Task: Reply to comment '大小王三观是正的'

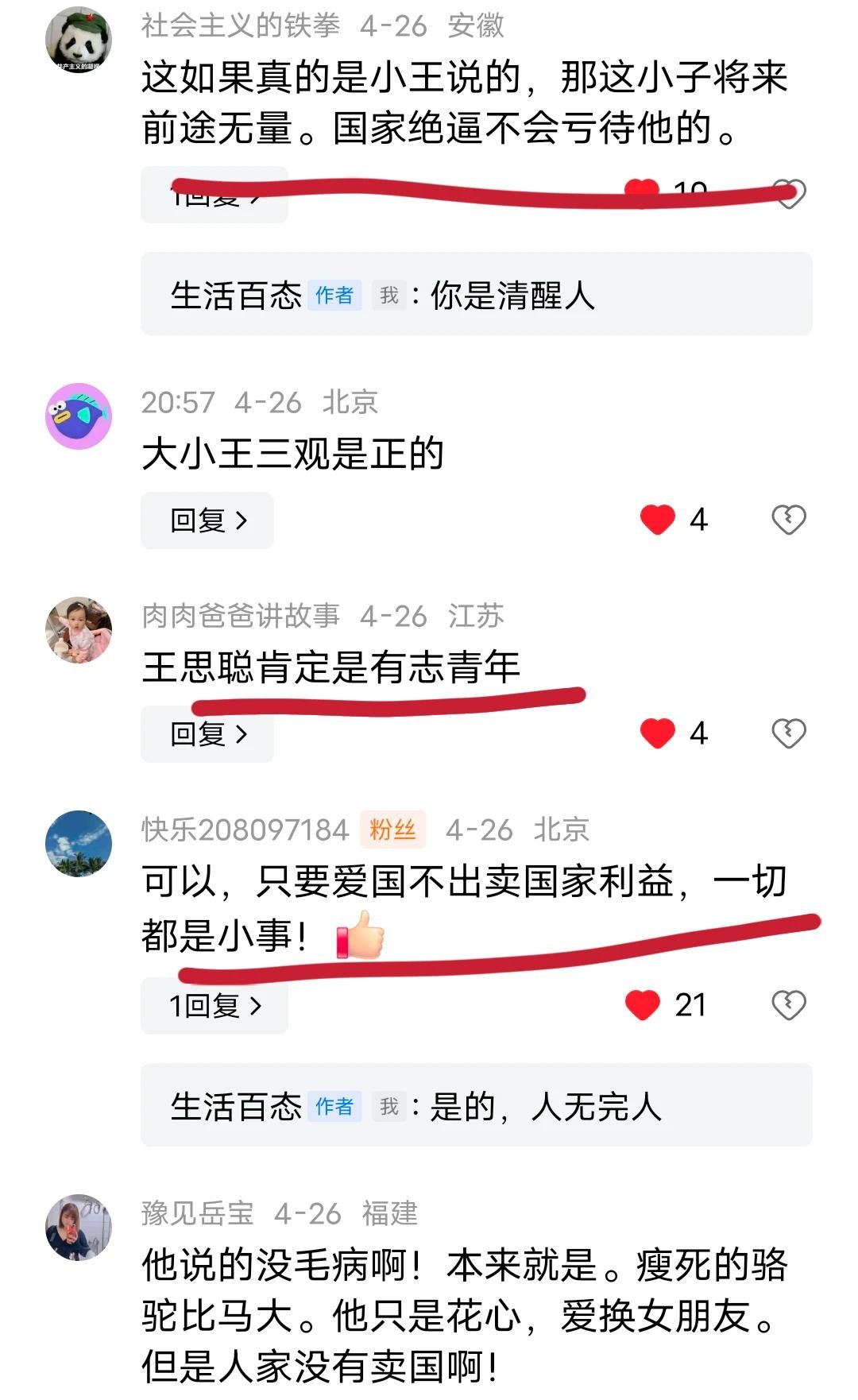Action: [207, 520]
